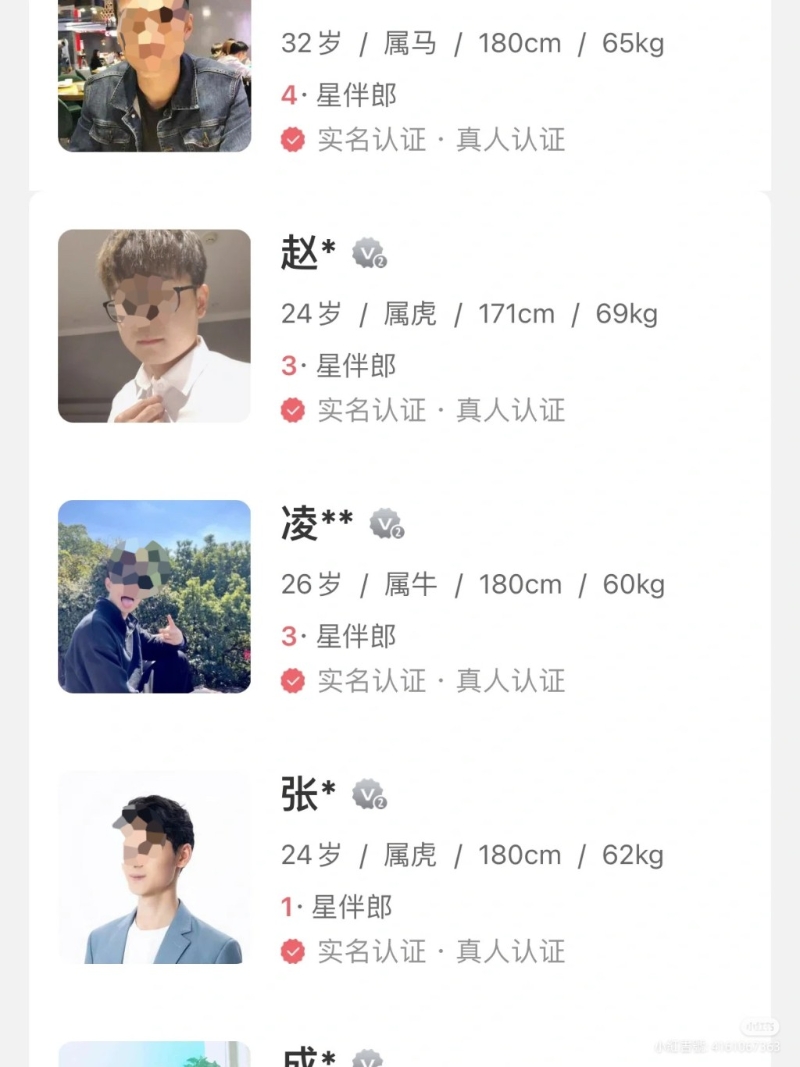This screenshot has width=800, height=1067.
Task: Open 赵*'s profile photo thumbnail
Action: (153, 327)
